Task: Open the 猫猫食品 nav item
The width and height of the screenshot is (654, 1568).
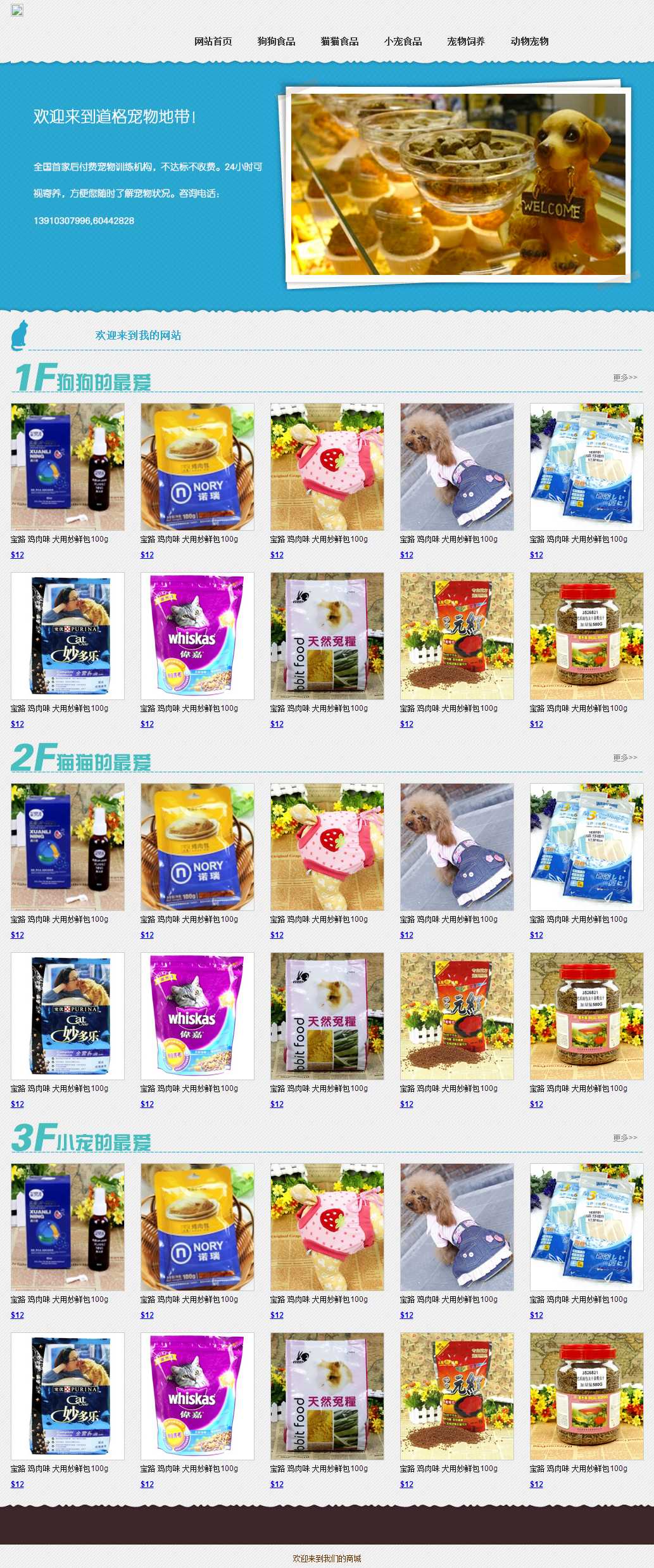Action: pyautogui.click(x=339, y=41)
